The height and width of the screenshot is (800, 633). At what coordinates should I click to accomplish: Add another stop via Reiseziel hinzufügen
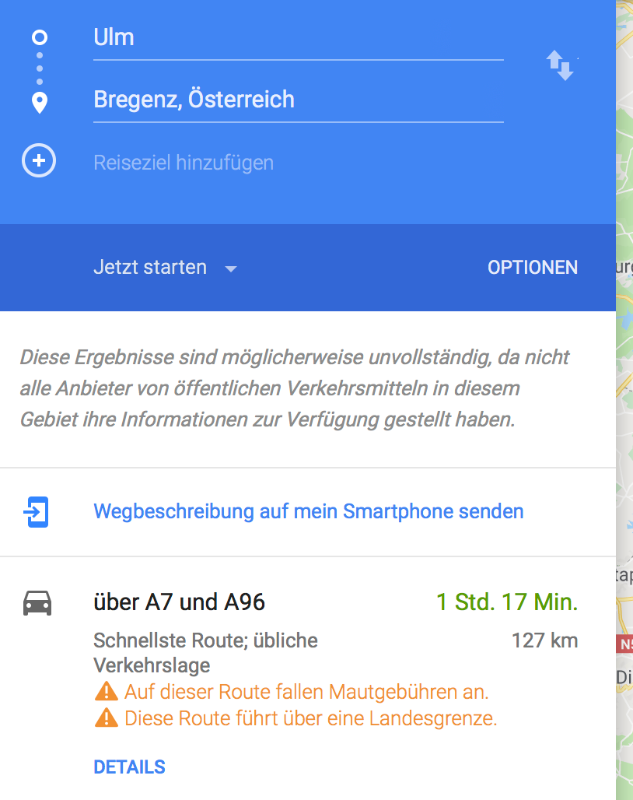(x=183, y=162)
